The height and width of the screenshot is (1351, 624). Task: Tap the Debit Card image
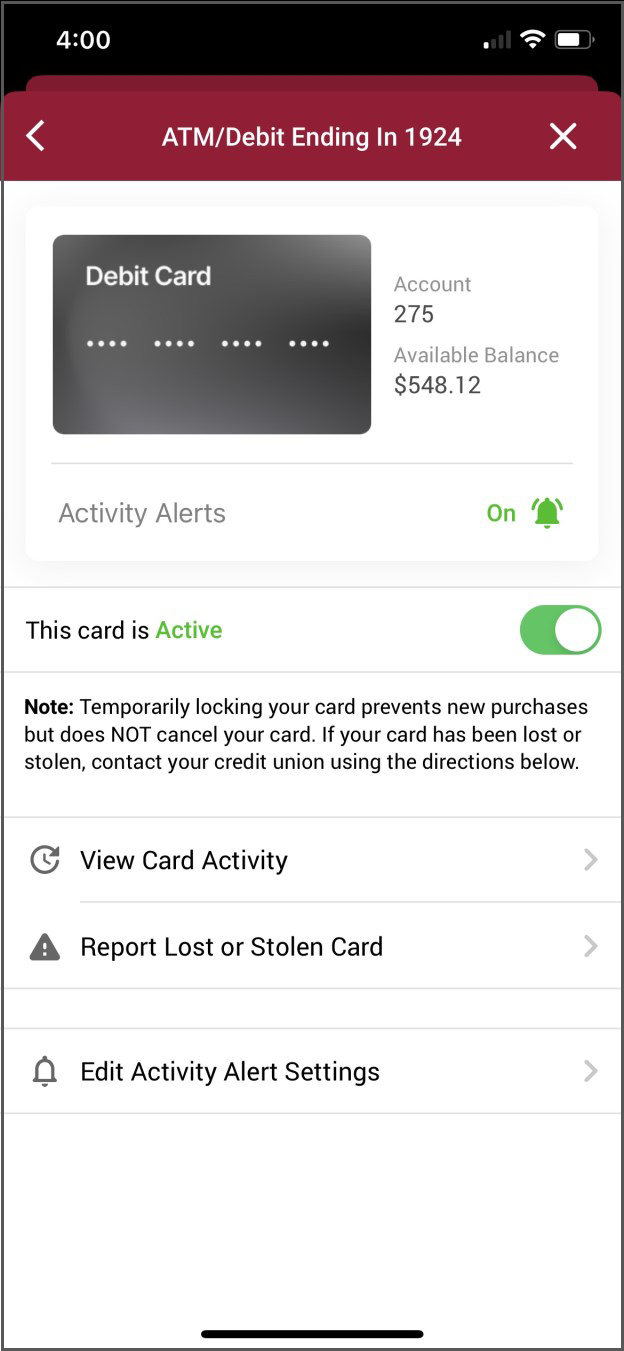[x=212, y=334]
